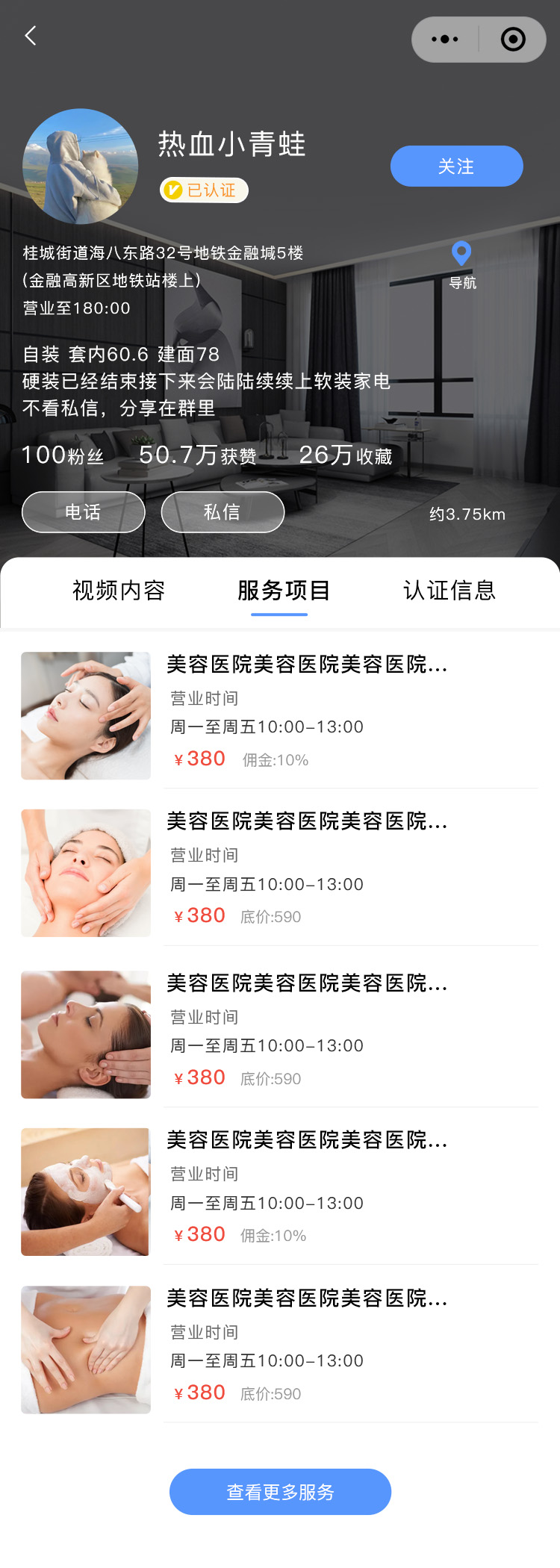
Task: Open the service with the abdominal massage photo
Action: tap(86, 1349)
